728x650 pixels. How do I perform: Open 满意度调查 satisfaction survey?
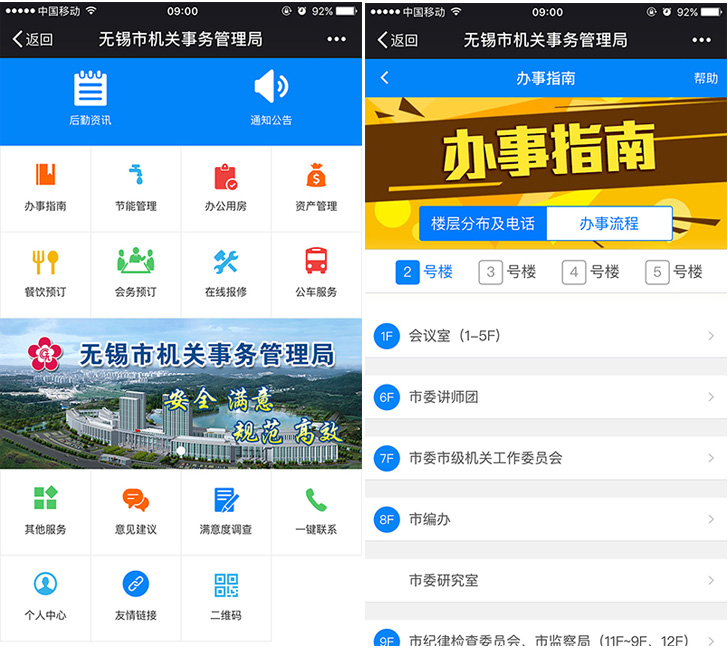[x=226, y=512]
